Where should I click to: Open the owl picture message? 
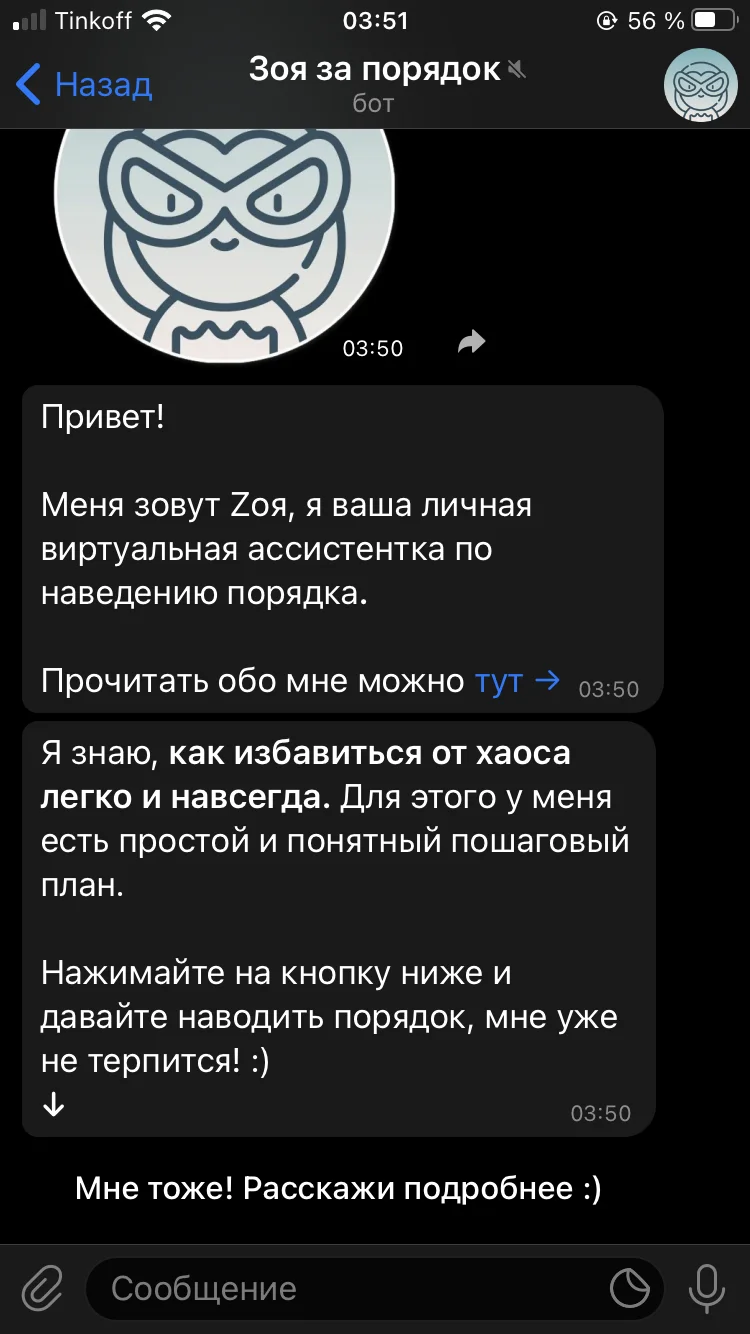pos(225,240)
